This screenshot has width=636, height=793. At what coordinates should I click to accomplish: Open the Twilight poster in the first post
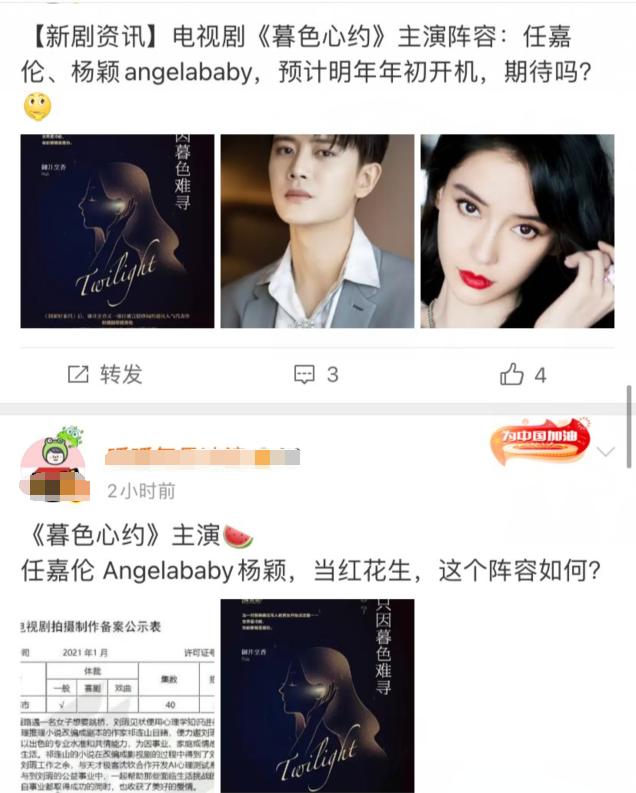[117, 231]
